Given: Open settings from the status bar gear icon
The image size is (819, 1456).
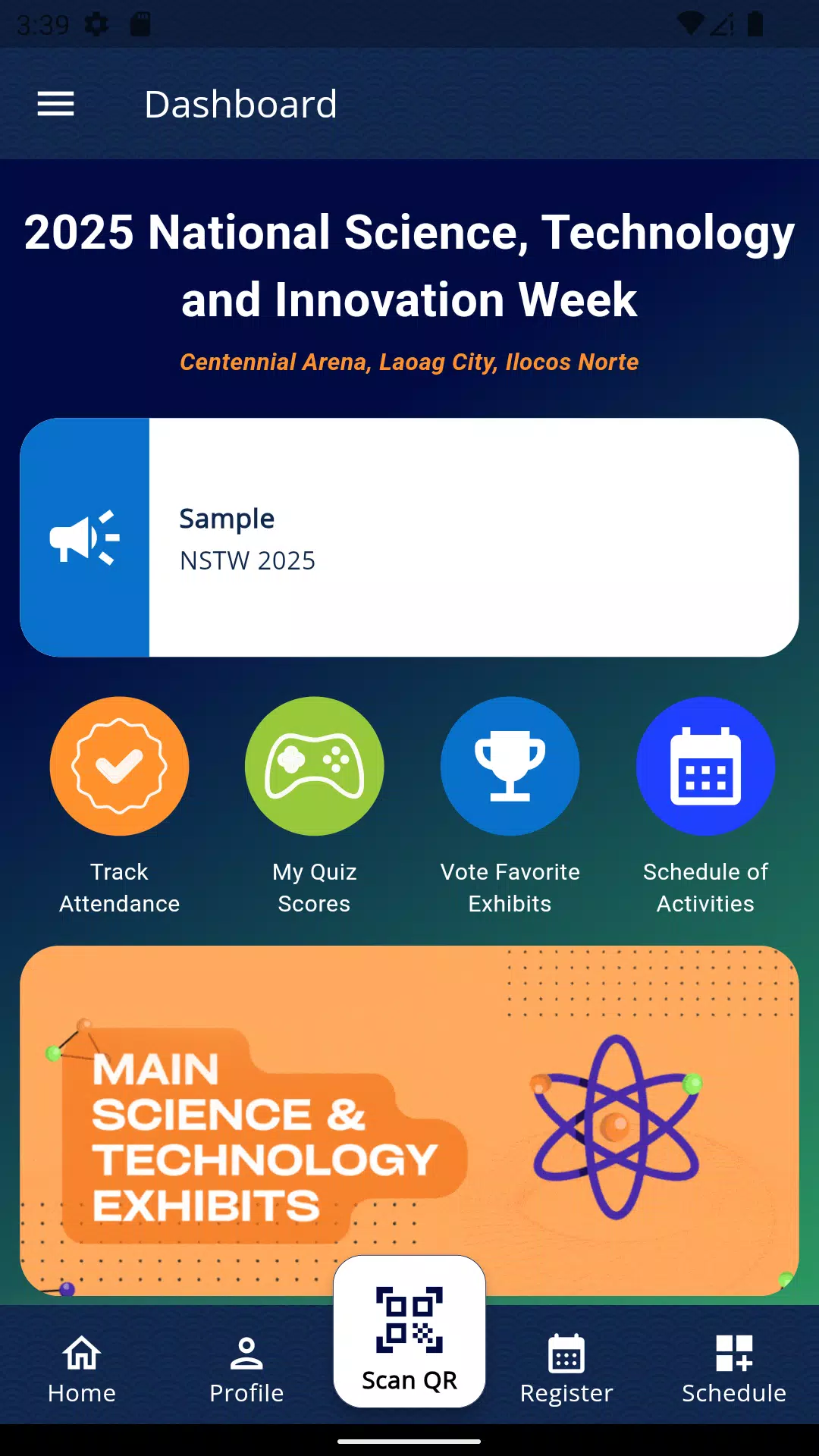Looking at the screenshot, I should 96,23.
